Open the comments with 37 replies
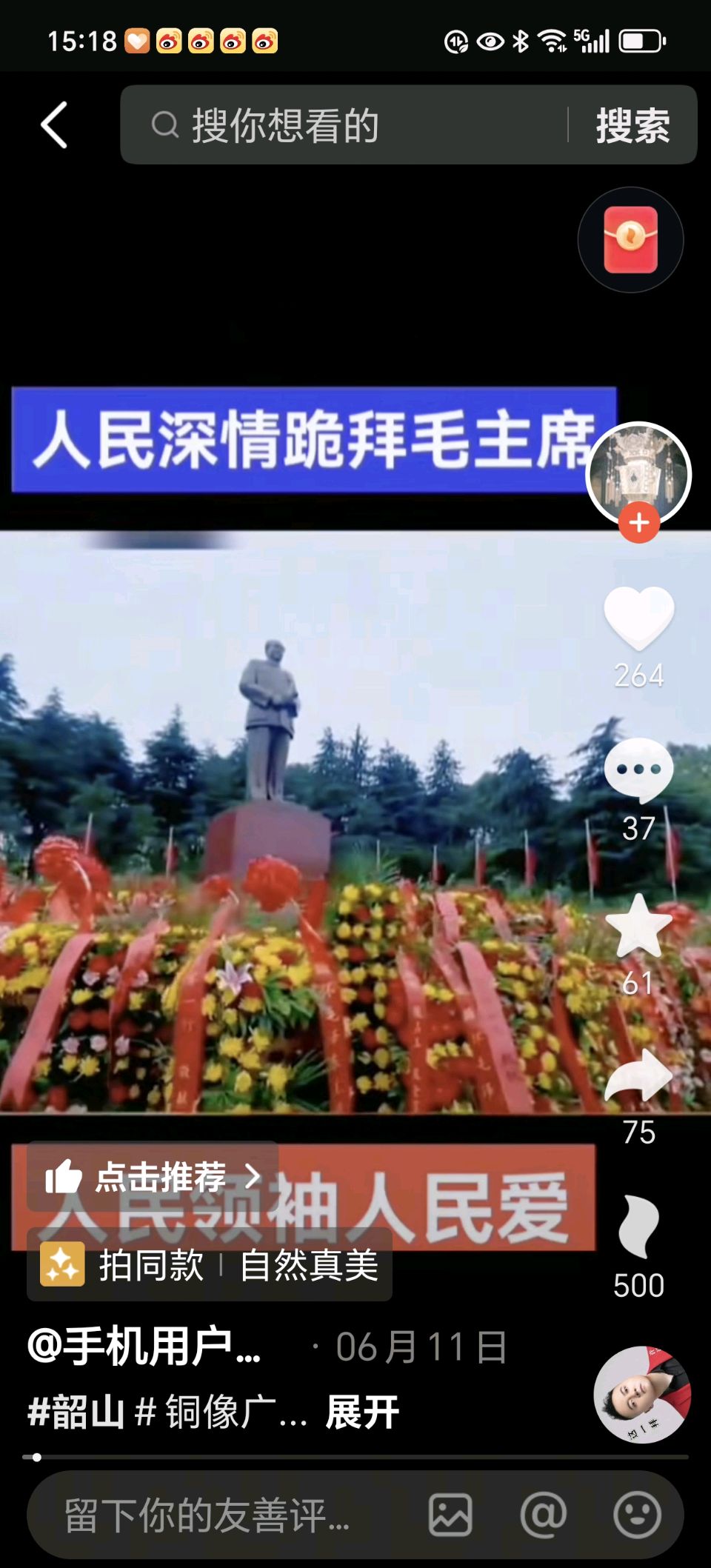 [638, 771]
